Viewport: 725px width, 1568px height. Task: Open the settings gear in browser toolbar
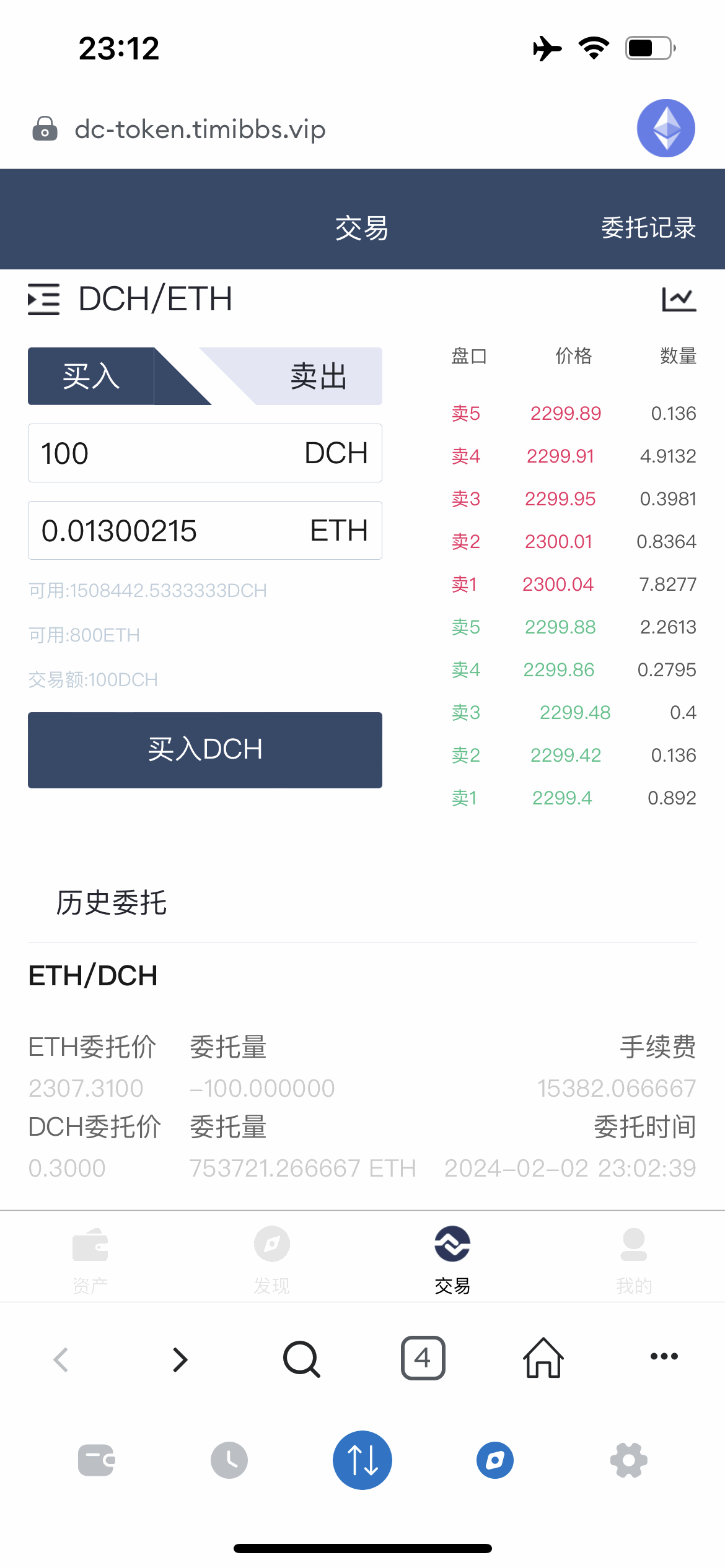(629, 1460)
